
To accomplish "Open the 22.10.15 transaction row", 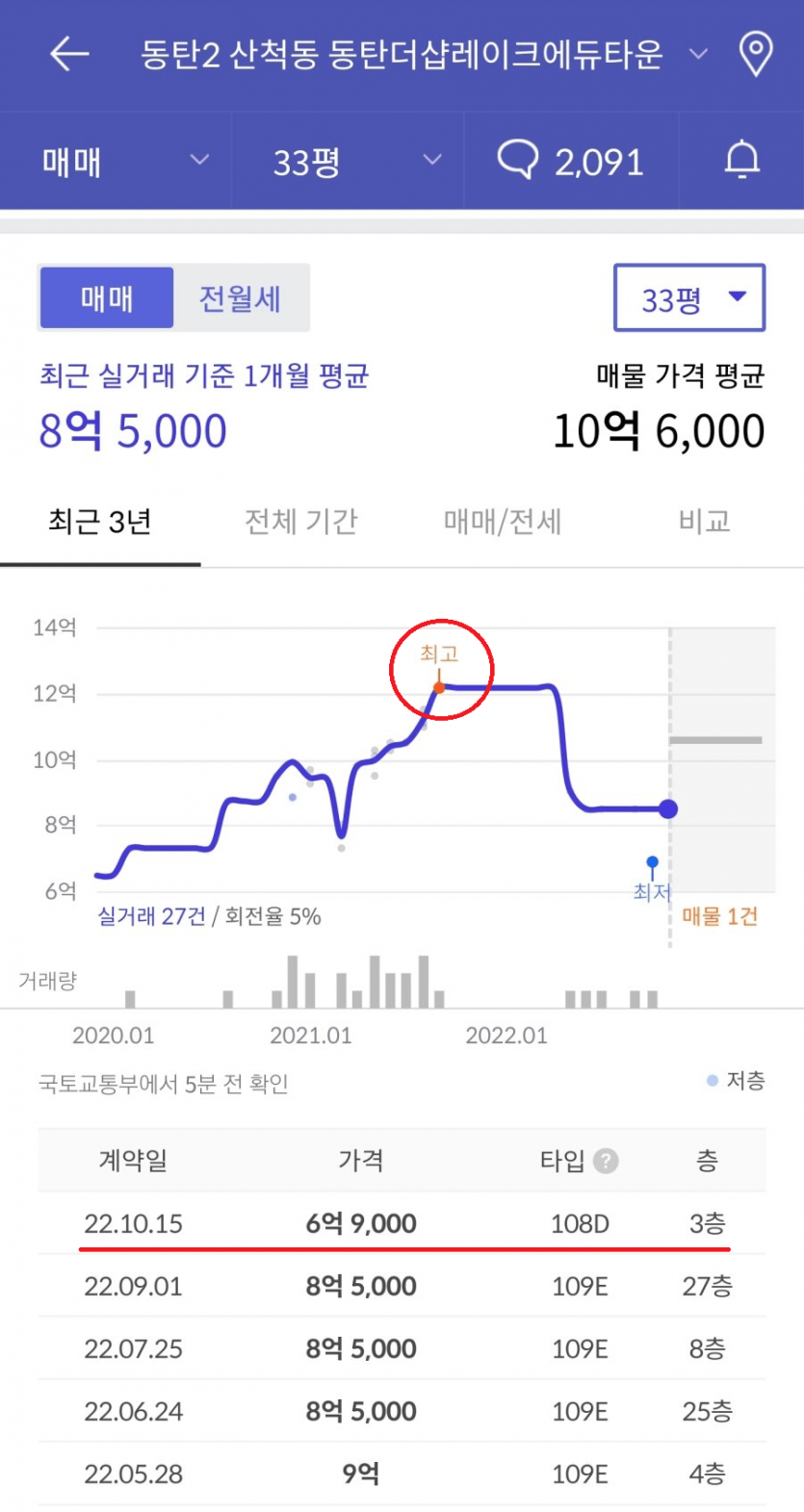I will (402, 1223).
